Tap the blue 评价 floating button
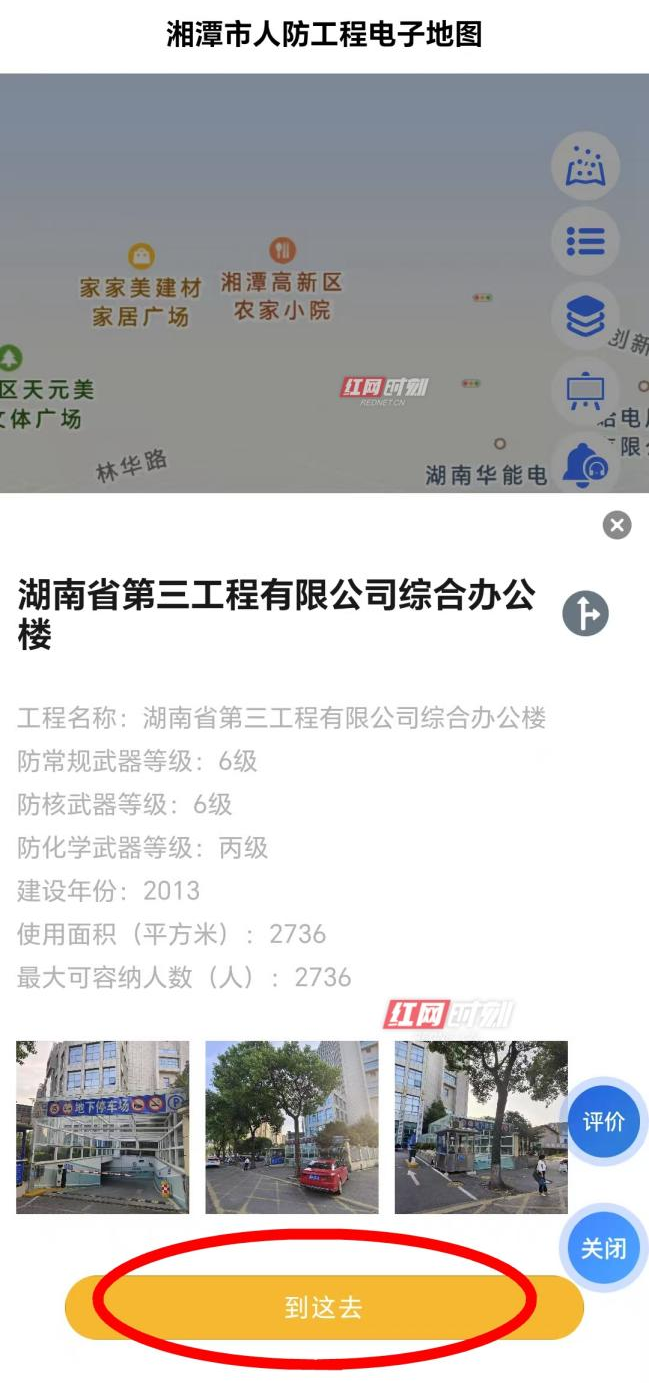The width and height of the screenshot is (650, 1383). pos(603,1121)
